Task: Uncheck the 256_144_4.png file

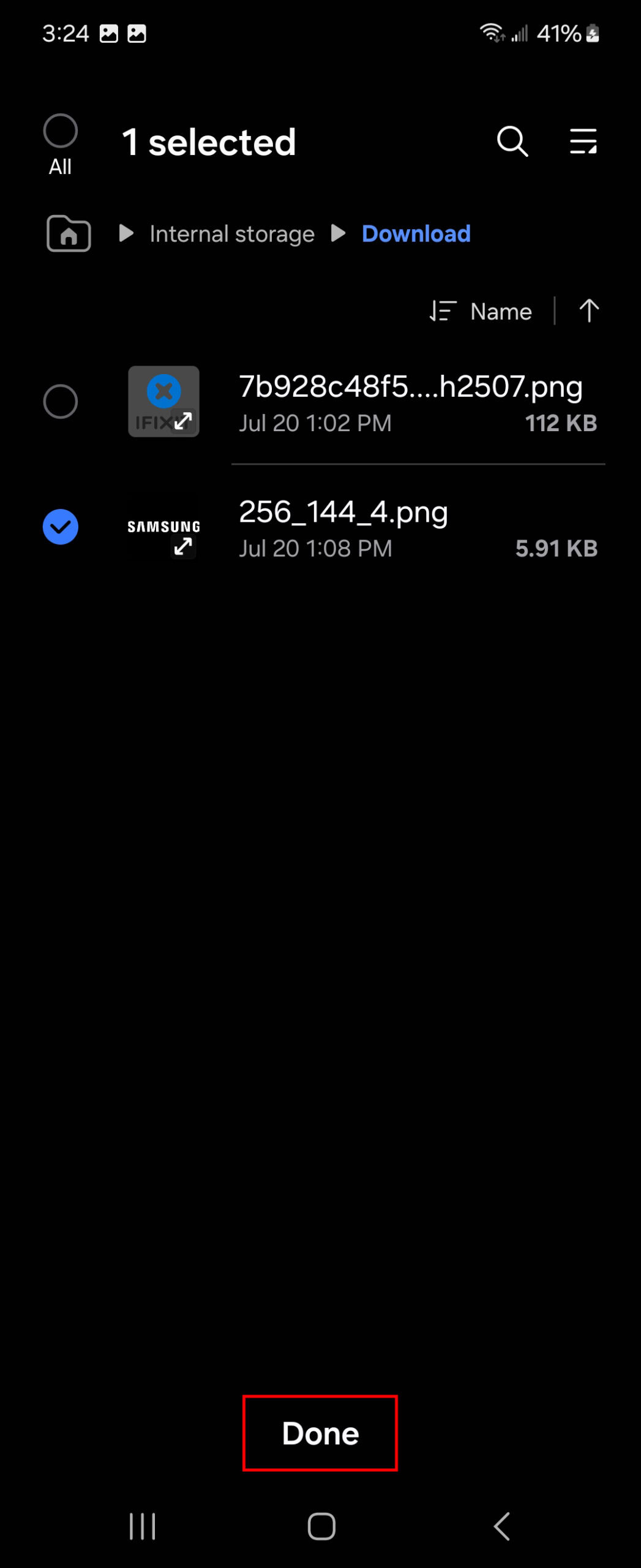Action: coord(60,527)
